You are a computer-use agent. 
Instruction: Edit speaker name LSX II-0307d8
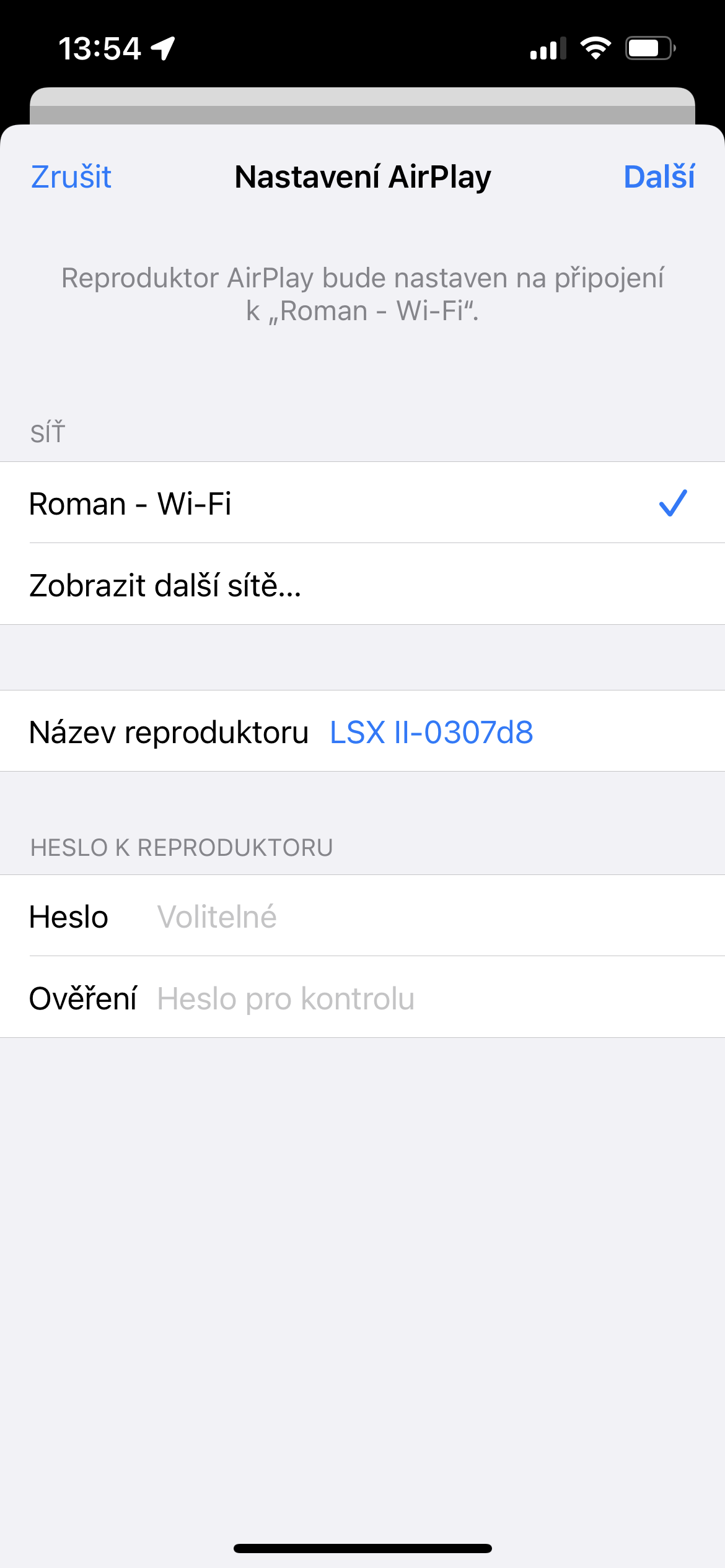point(431,732)
